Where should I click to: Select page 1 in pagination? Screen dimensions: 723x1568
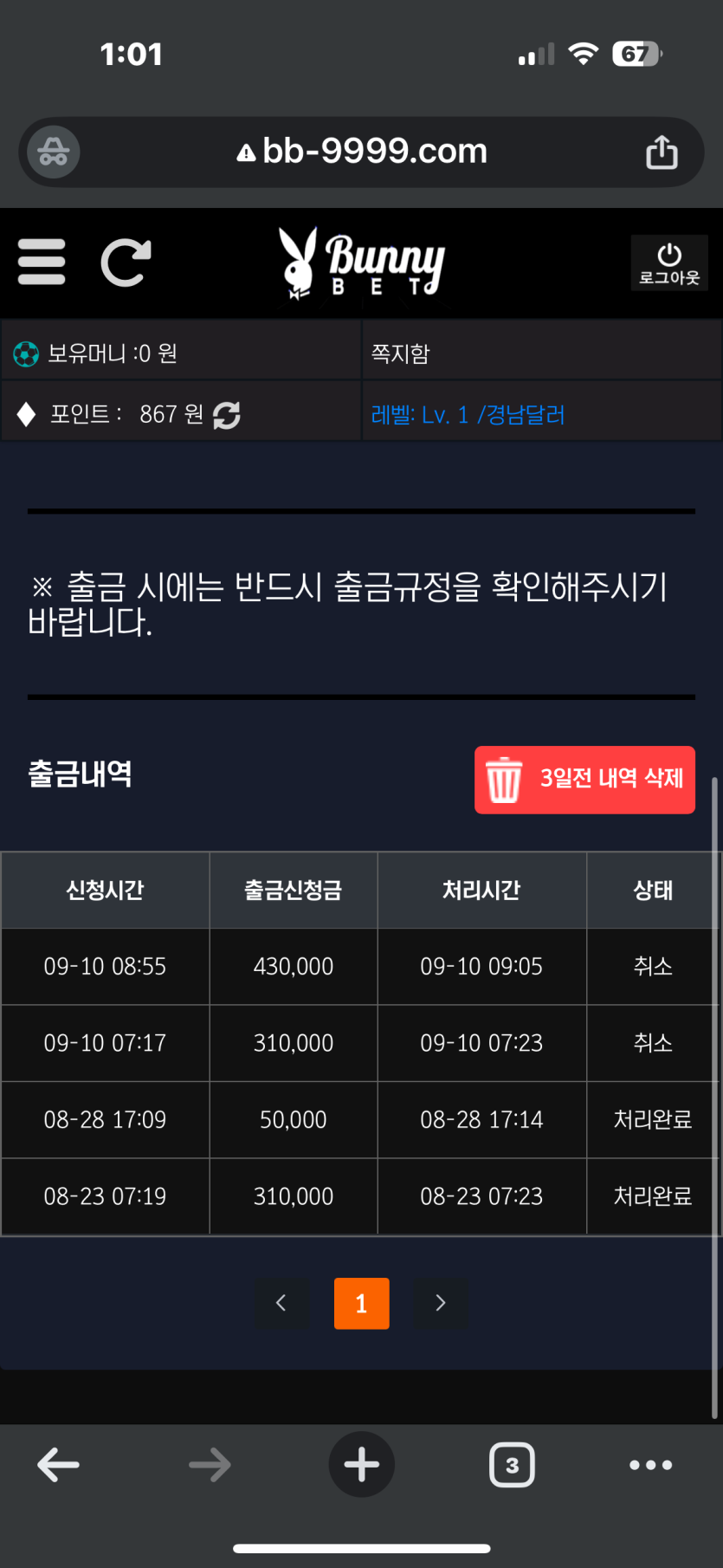click(361, 1303)
